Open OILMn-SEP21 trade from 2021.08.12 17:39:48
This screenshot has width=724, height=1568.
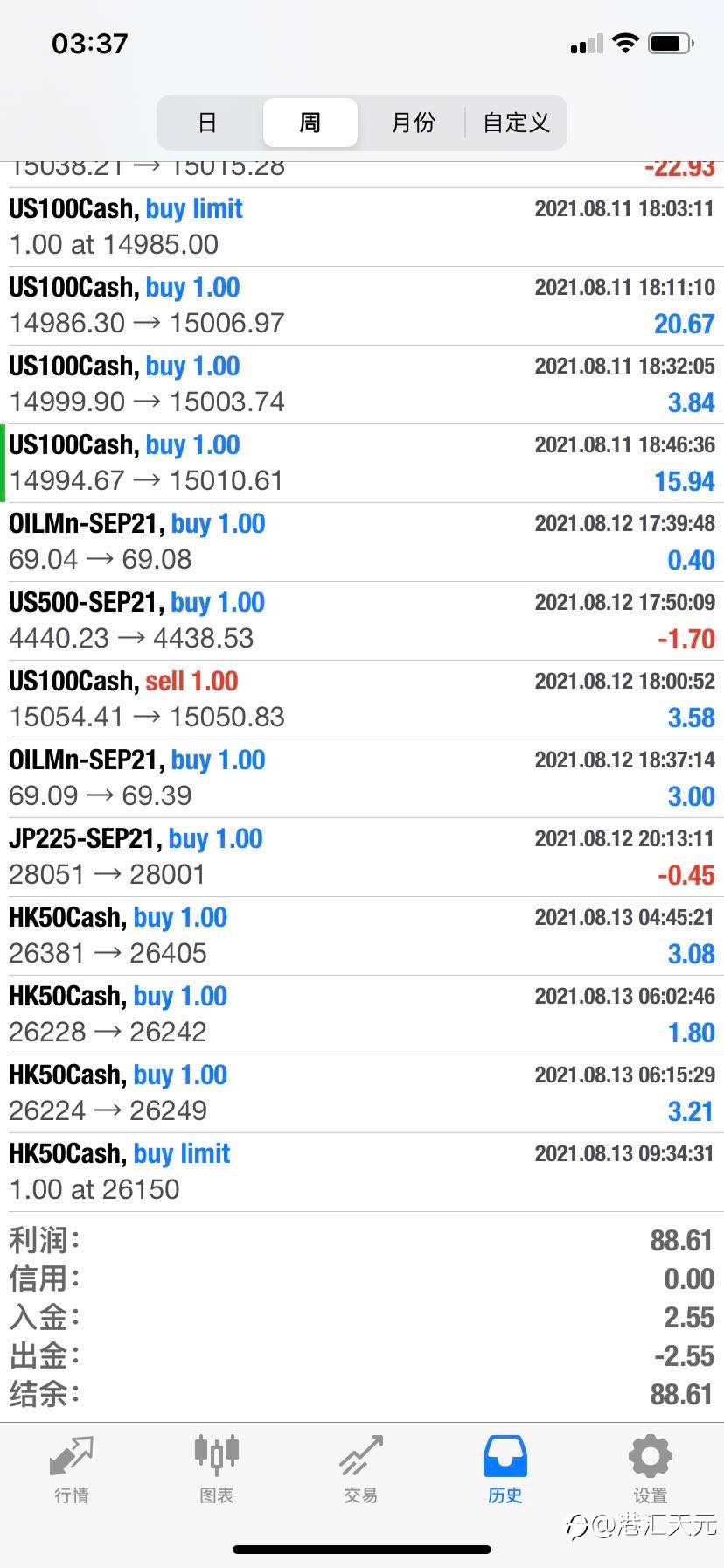coord(362,542)
